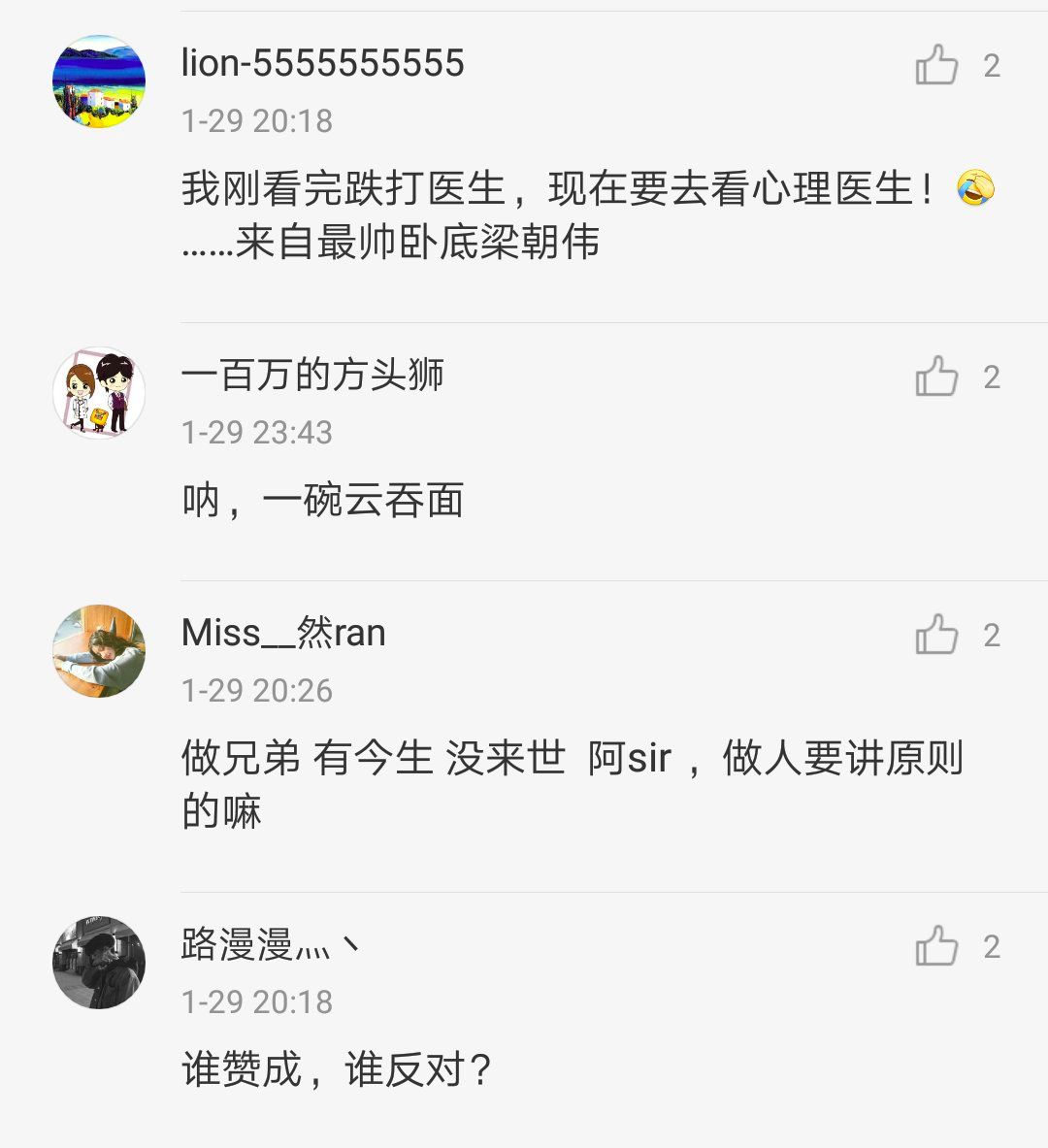
Task: Open Miss__然ran's profile avatar
Action: [99, 651]
